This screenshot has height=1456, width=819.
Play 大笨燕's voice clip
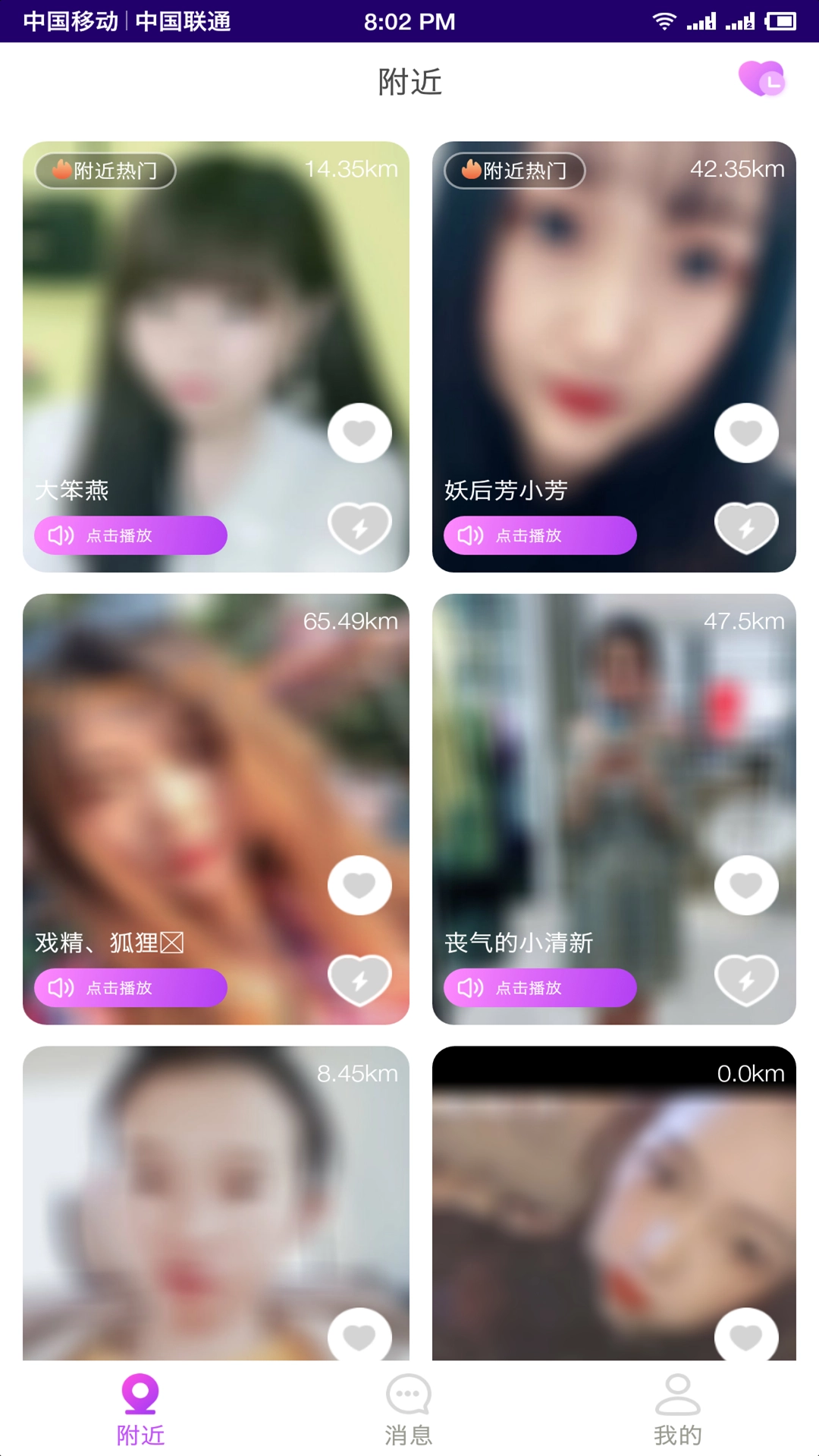[130, 535]
